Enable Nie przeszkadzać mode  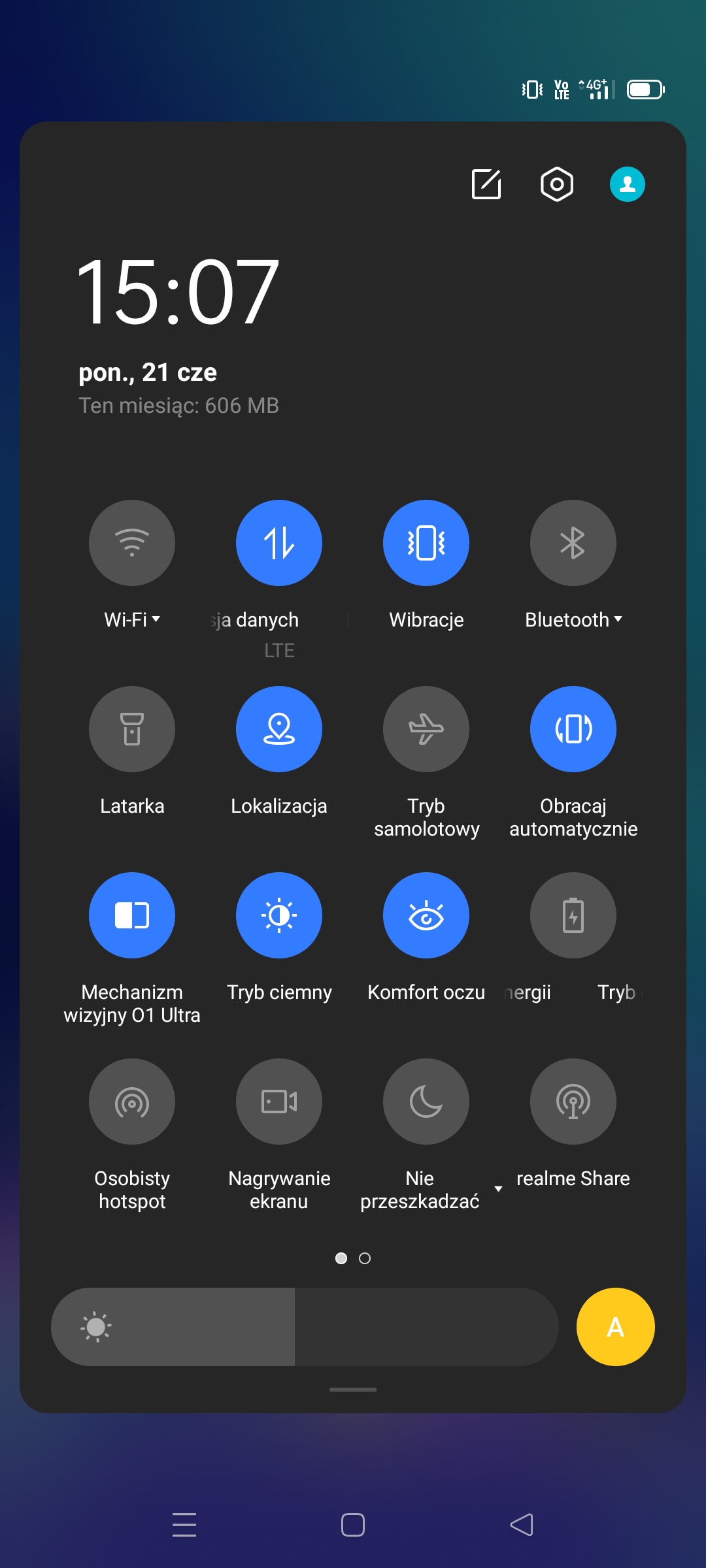[426, 1102]
